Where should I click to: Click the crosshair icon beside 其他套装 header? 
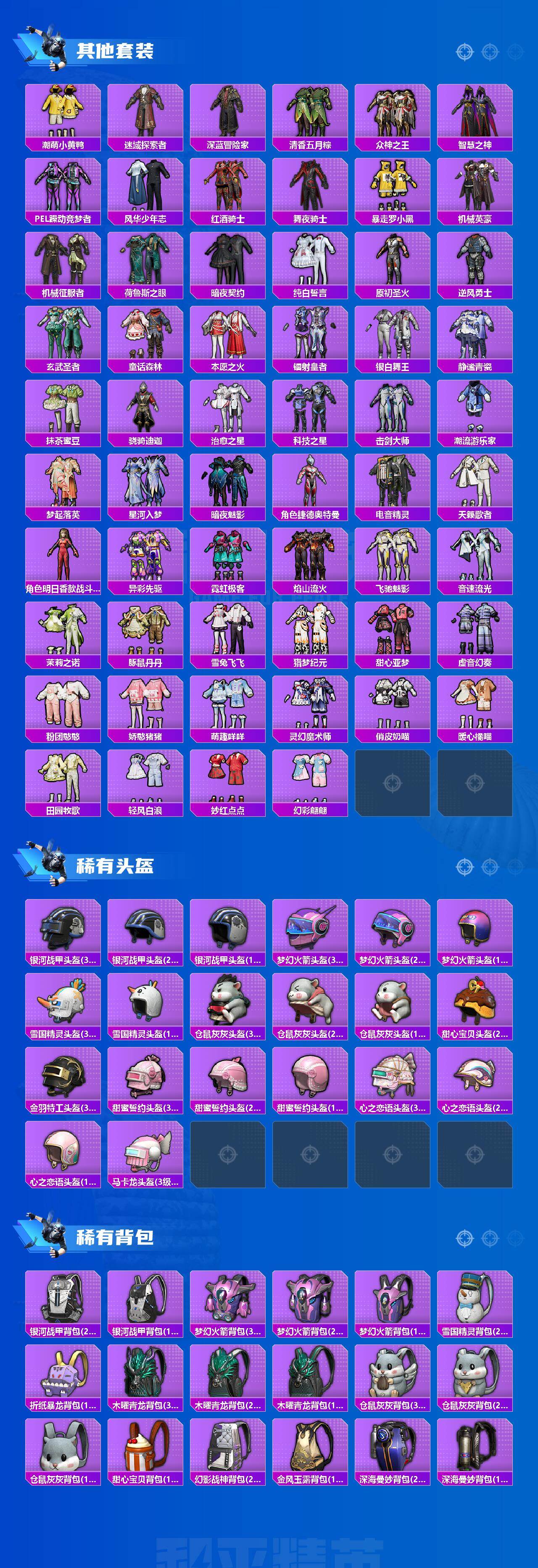pyautogui.click(x=464, y=52)
